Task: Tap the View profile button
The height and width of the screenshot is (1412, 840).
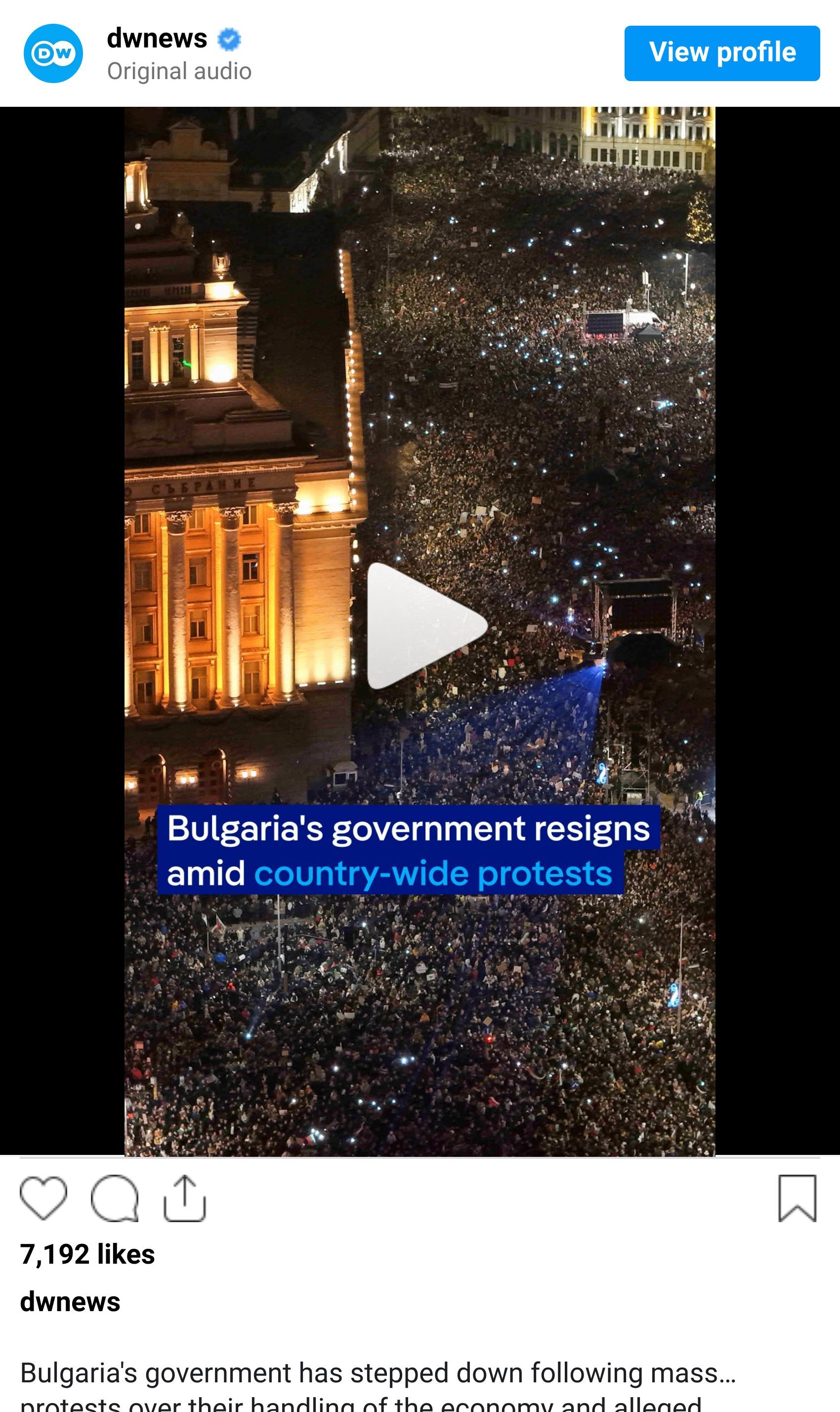Action: 722,53
